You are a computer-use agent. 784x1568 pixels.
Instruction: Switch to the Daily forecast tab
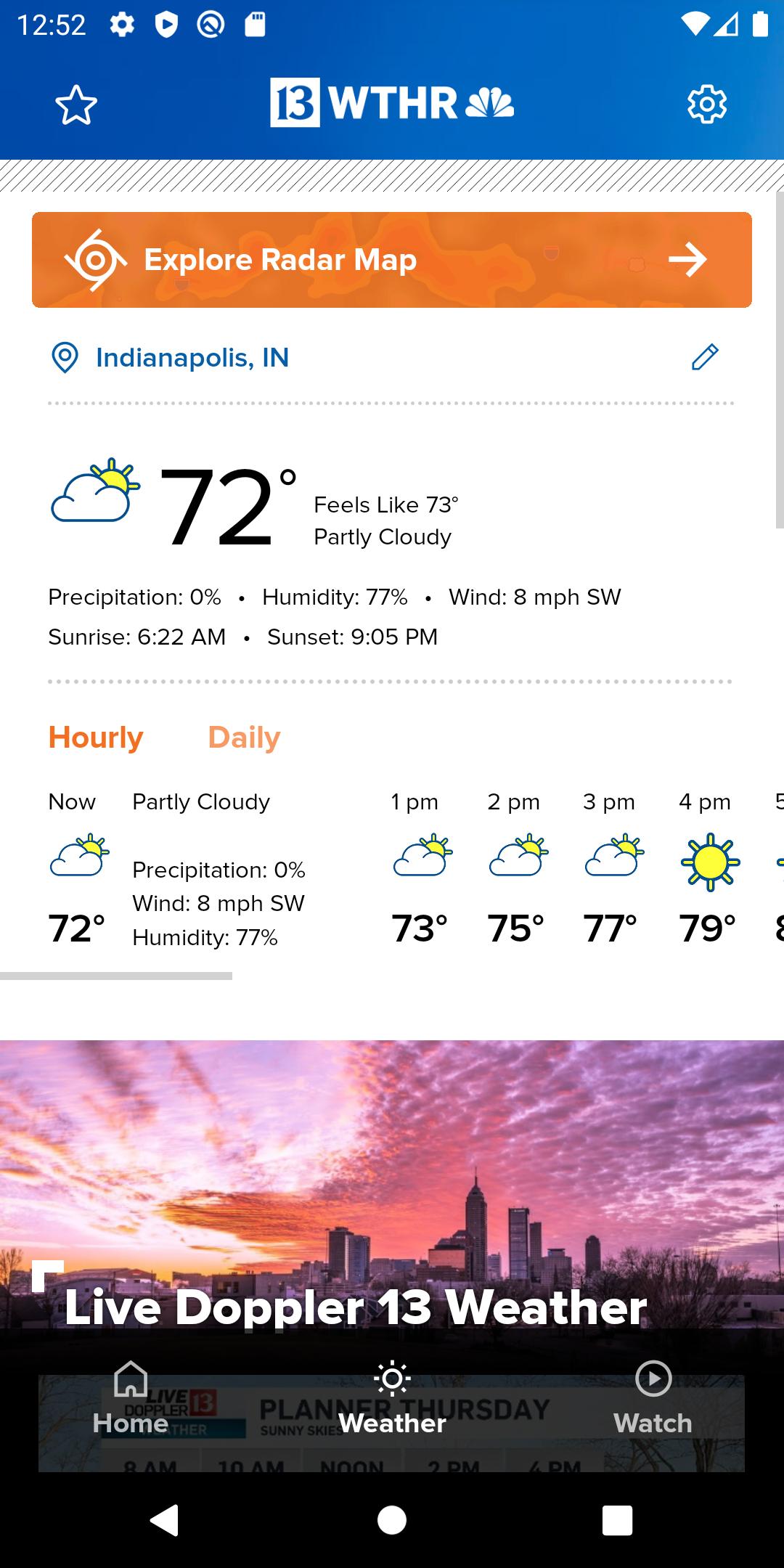244,738
